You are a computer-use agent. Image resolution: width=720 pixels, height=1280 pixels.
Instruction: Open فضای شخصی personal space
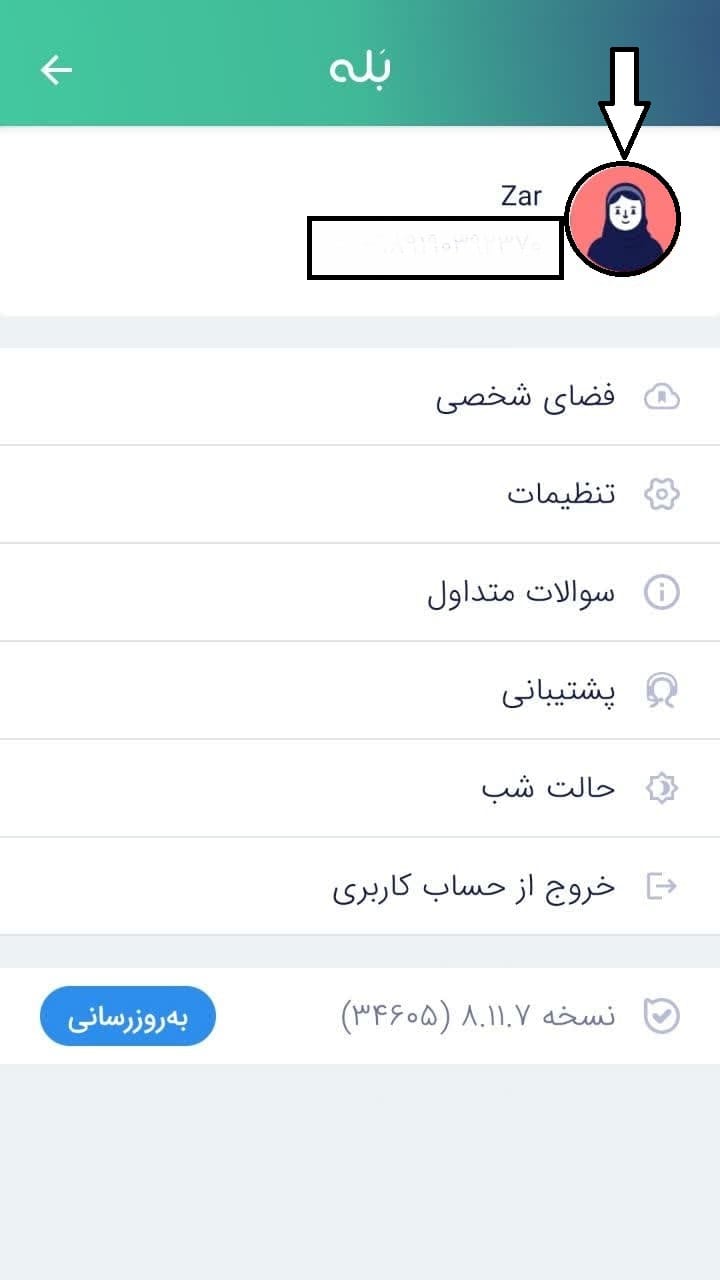point(360,397)
